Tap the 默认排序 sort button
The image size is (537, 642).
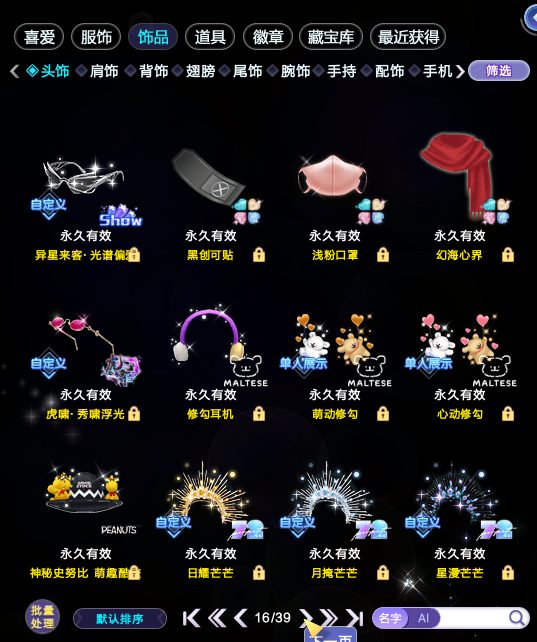click(x=120, y=618)
